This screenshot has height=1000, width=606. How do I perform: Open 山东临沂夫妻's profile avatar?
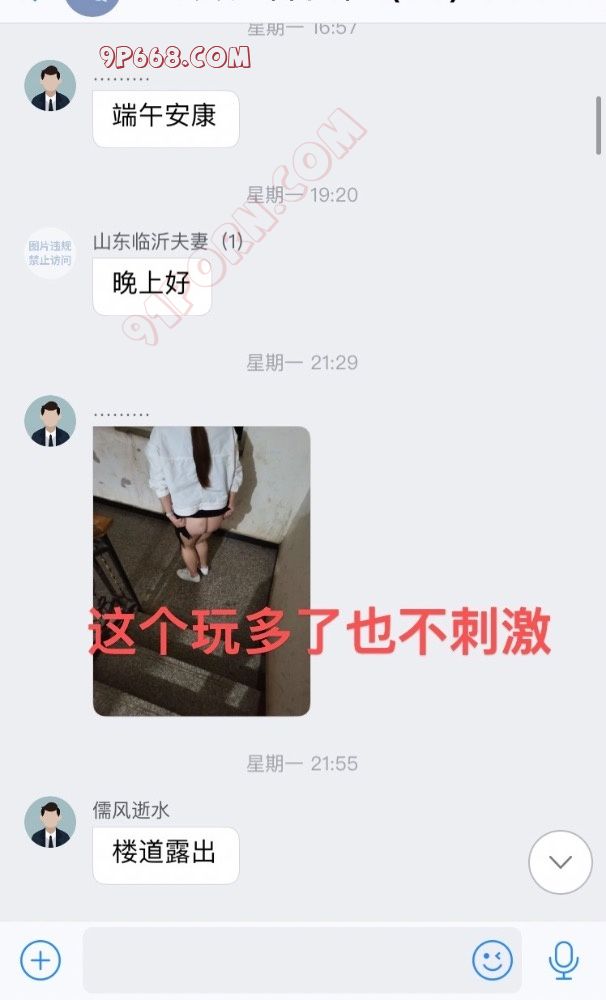(x=50, y=253)
